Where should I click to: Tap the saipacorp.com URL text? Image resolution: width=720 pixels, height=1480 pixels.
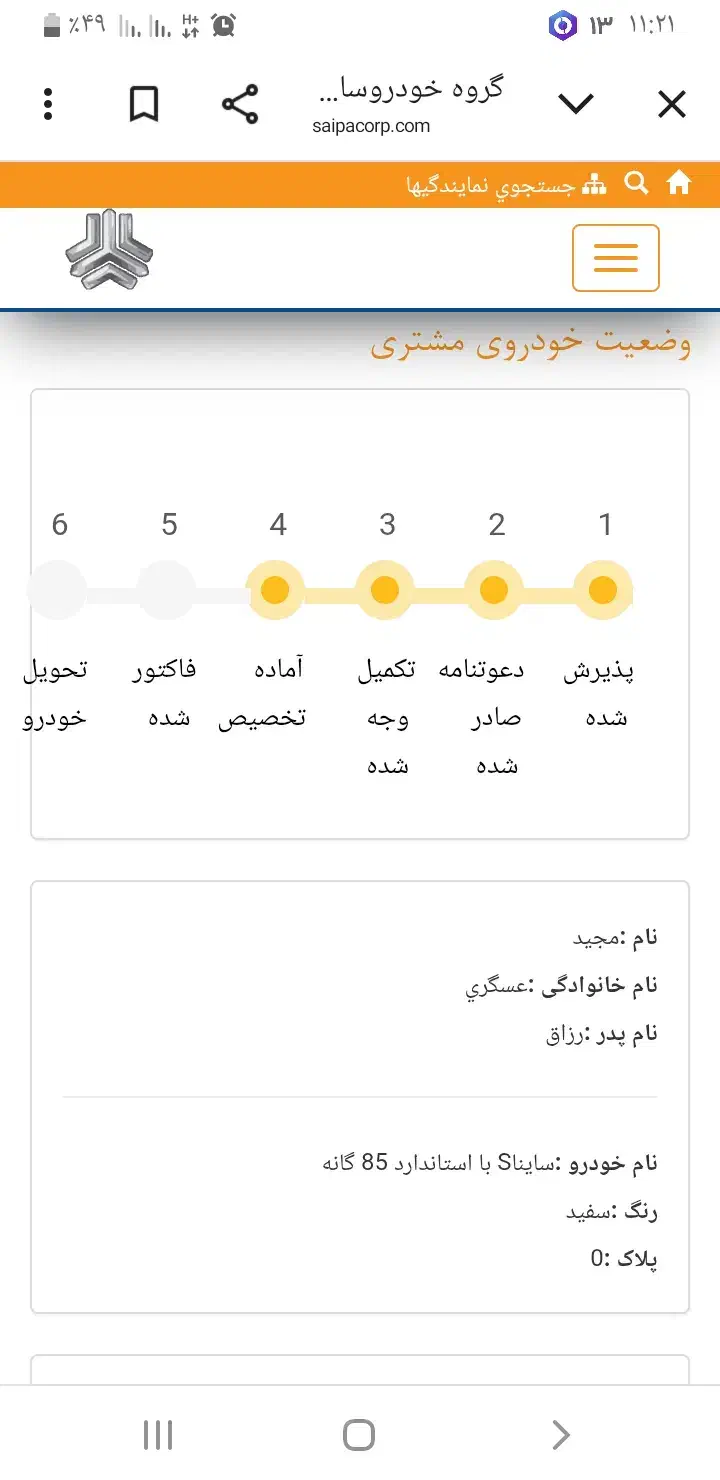pyautogui.click(x=371, y=127)
